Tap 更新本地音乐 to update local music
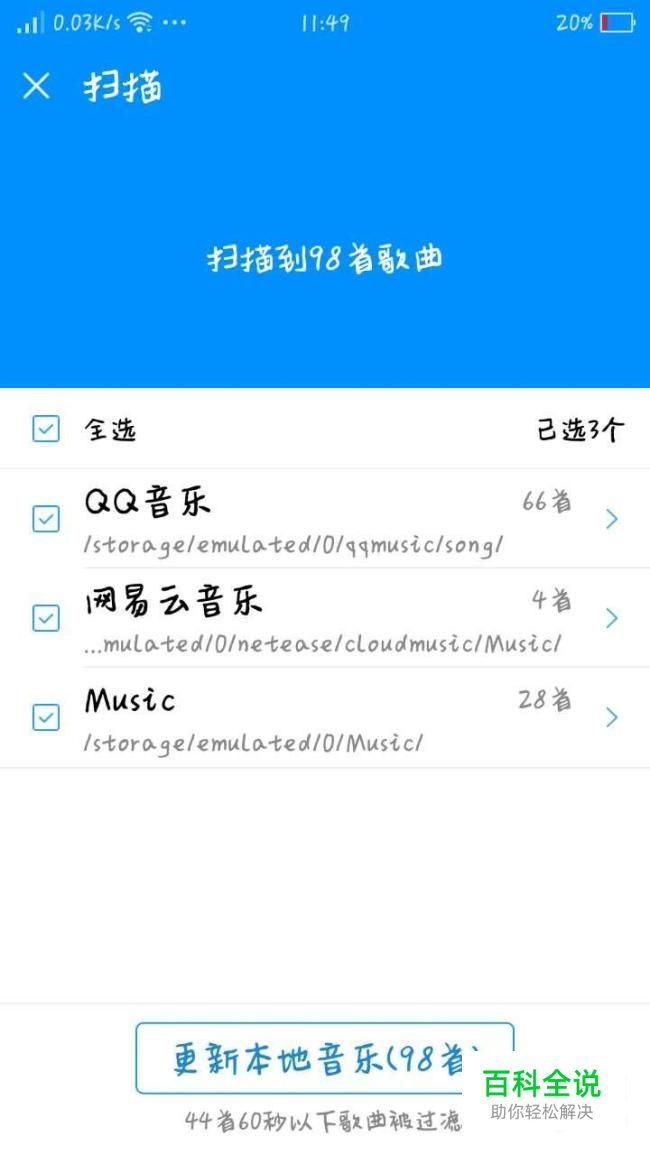This screenshot has height=1155, width=650. [x=324, y=1059]
